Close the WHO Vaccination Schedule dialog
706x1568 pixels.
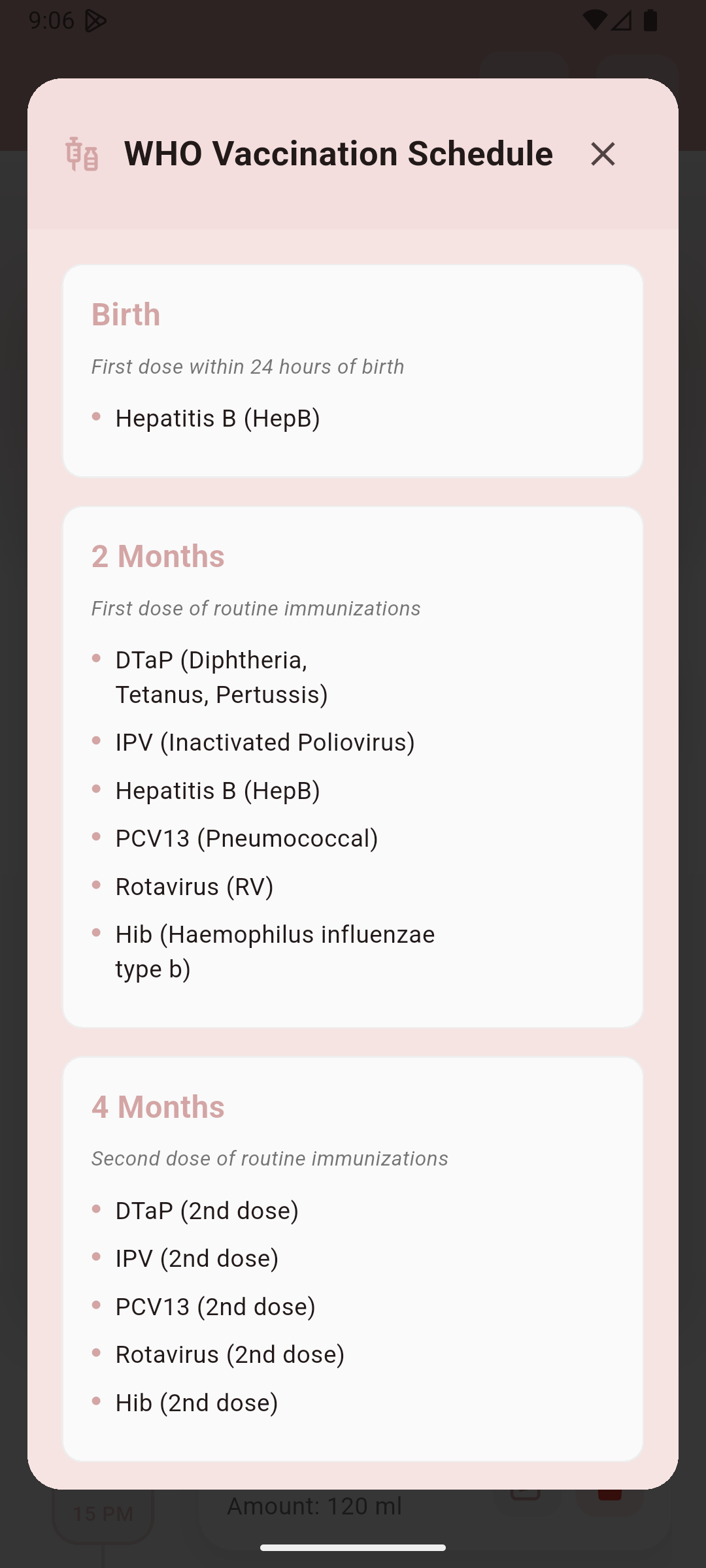tap(602, 154)
